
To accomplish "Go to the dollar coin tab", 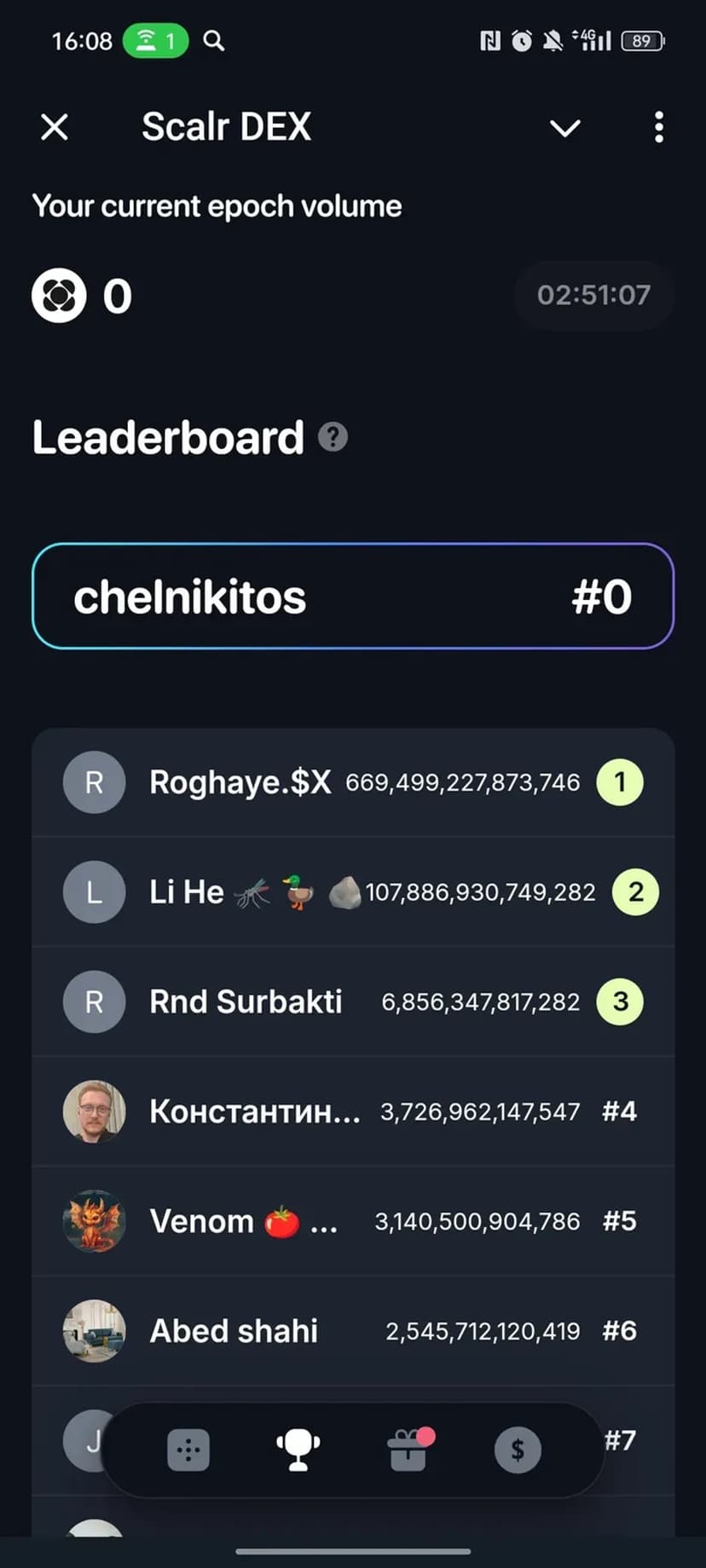I will coord(518,1450).
